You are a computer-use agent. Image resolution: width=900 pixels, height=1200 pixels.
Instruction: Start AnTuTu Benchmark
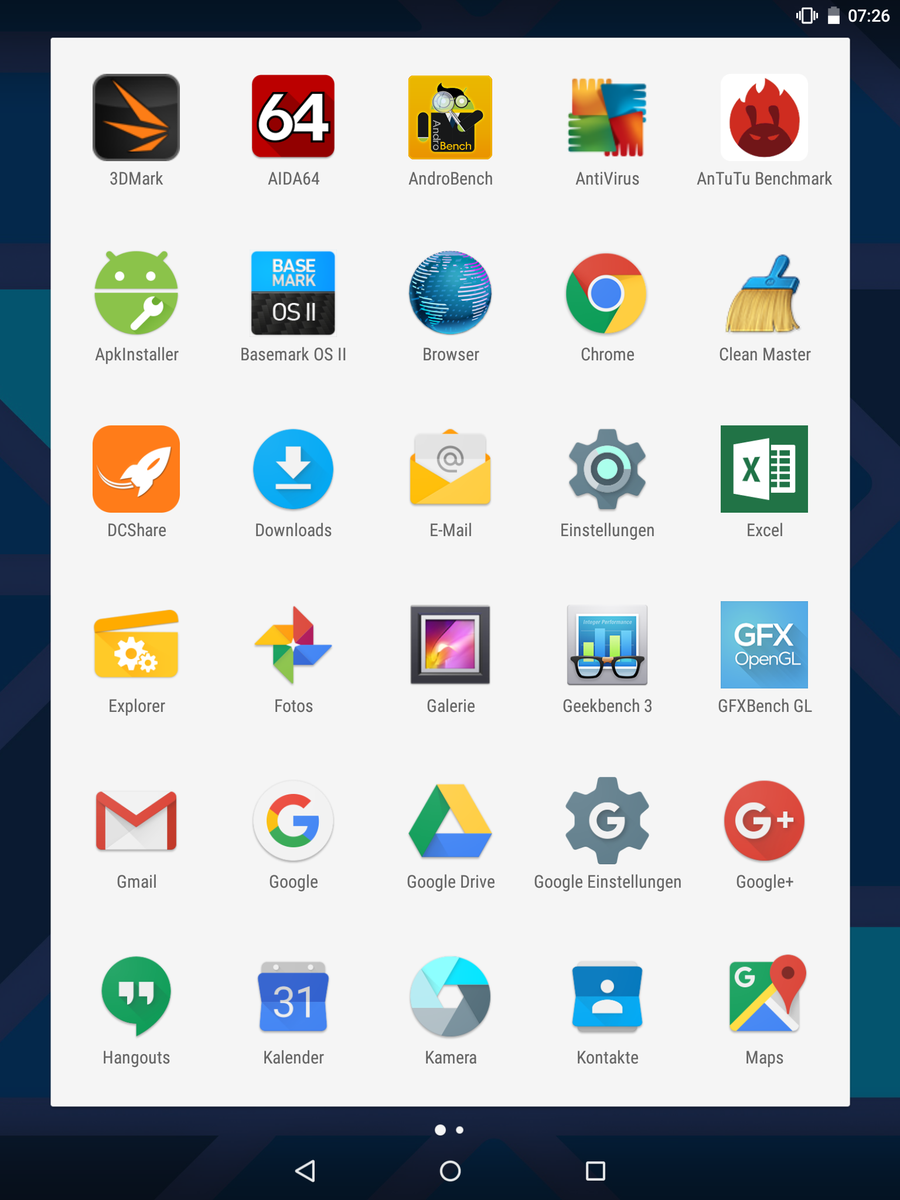(x=764, y=118)
